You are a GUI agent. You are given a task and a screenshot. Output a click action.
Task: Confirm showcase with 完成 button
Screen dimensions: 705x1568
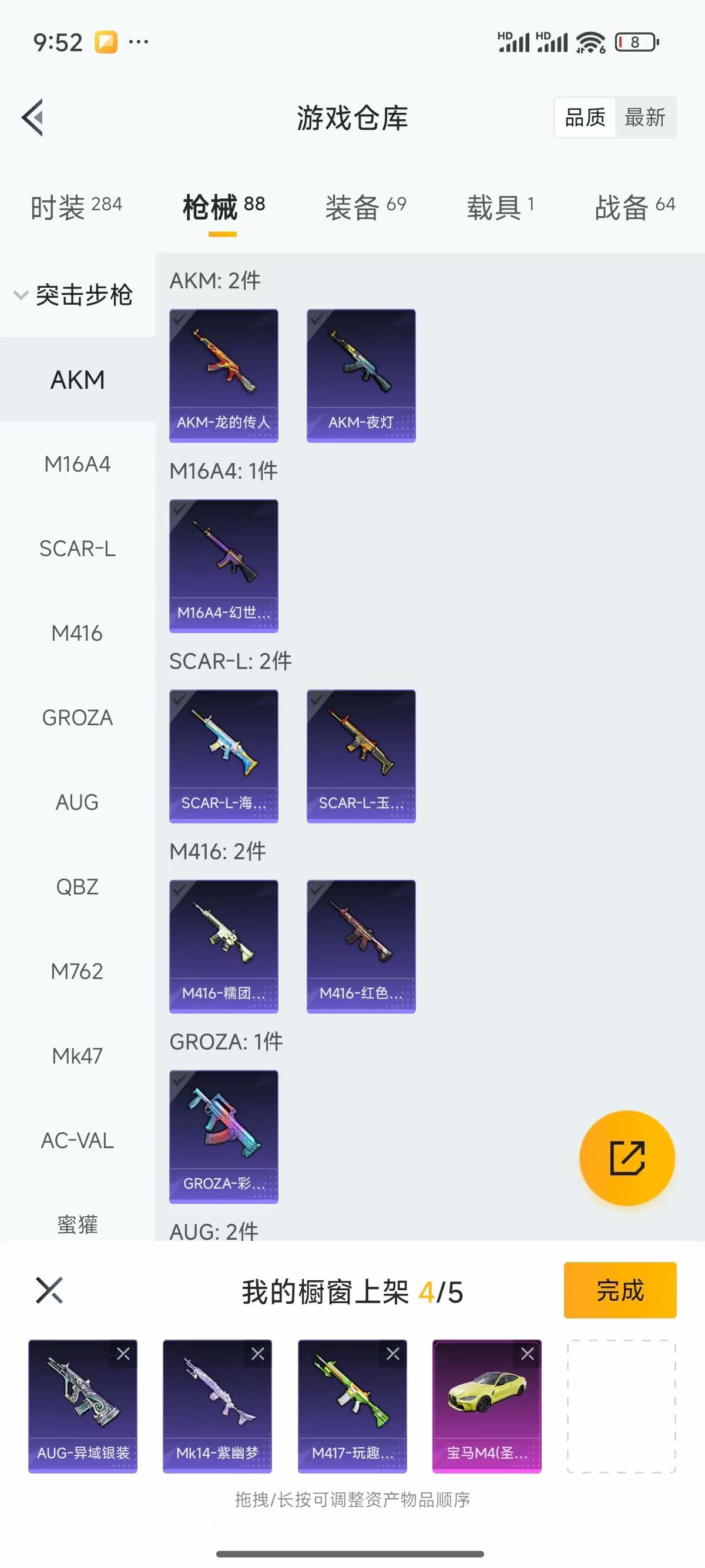(620, 1290)
